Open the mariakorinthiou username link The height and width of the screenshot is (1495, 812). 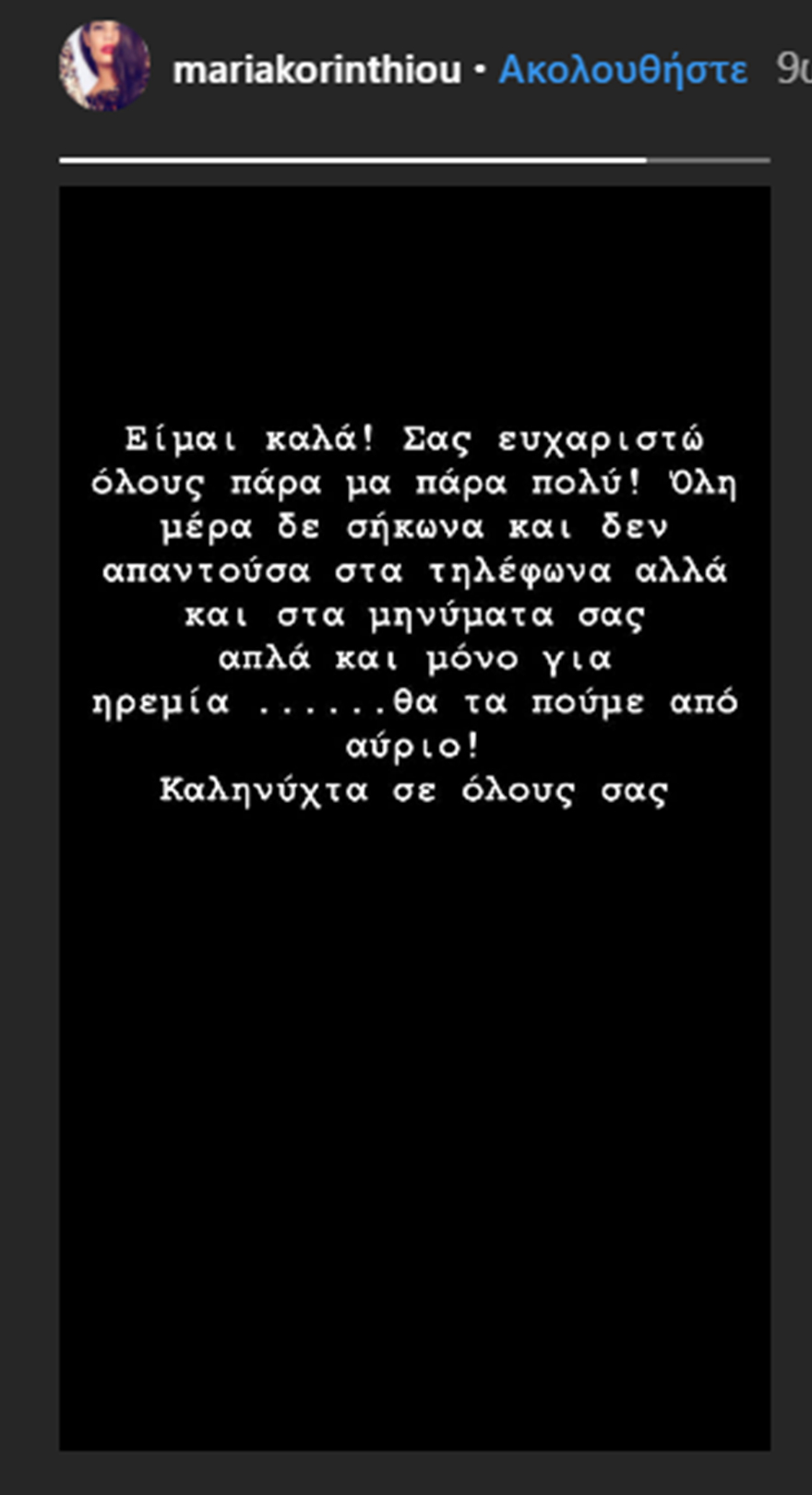pyautogui.click(x=316, y=70)
